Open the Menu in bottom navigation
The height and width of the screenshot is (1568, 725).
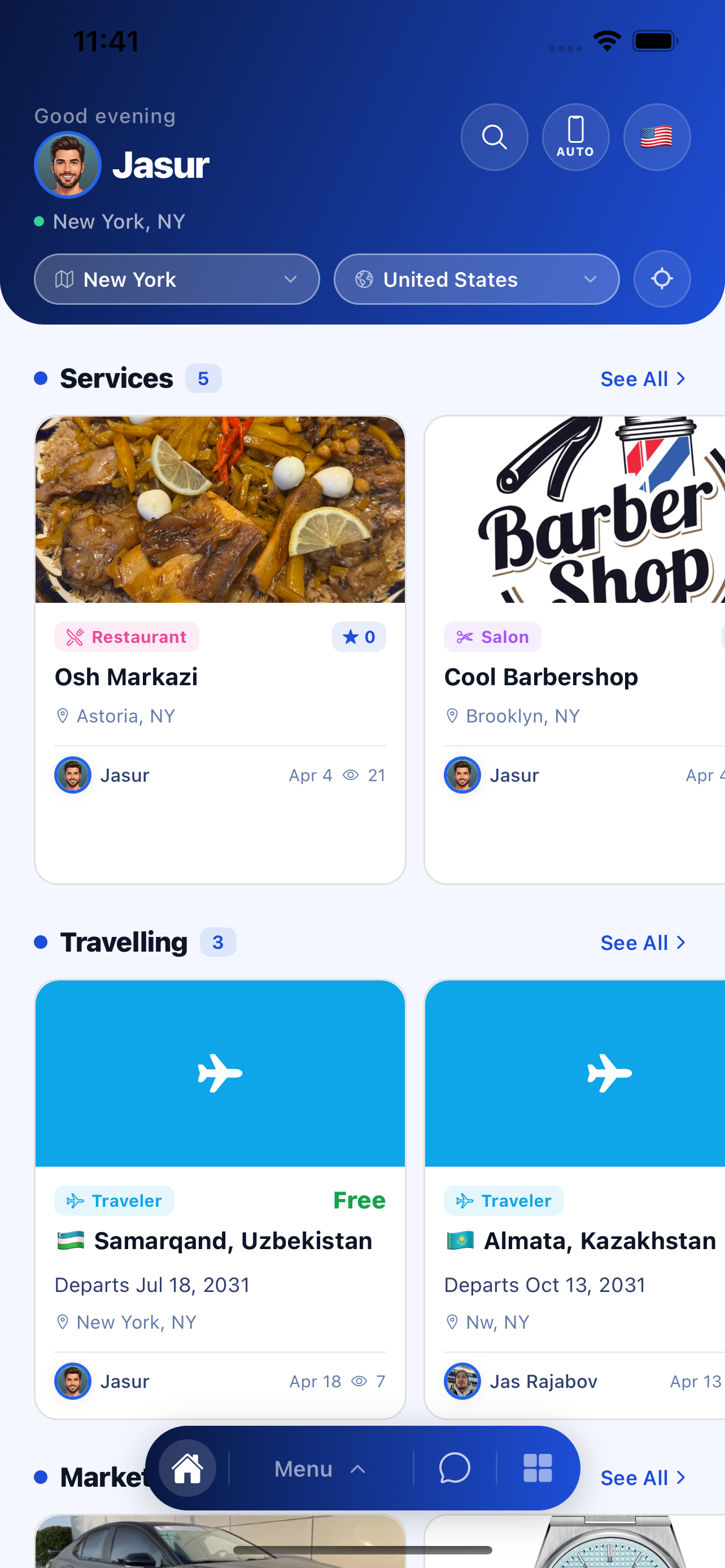click(303, 1468)
